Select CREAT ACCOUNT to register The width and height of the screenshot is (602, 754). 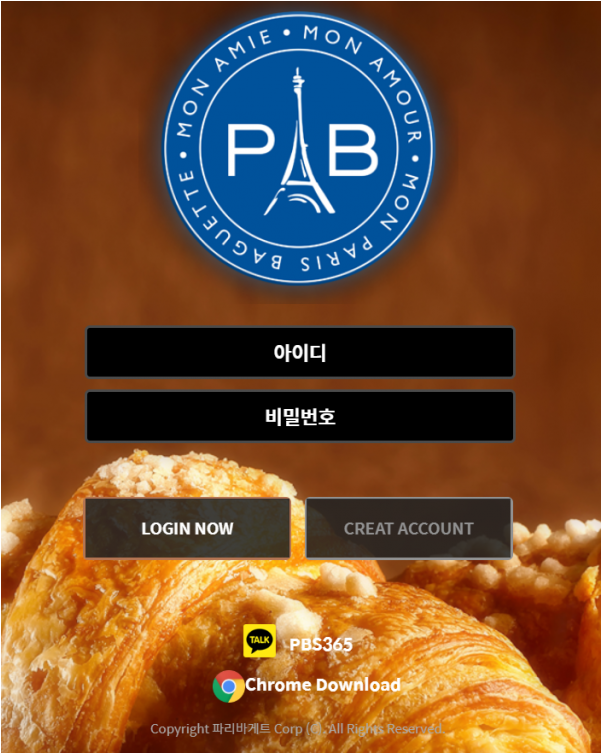[408, 528]
